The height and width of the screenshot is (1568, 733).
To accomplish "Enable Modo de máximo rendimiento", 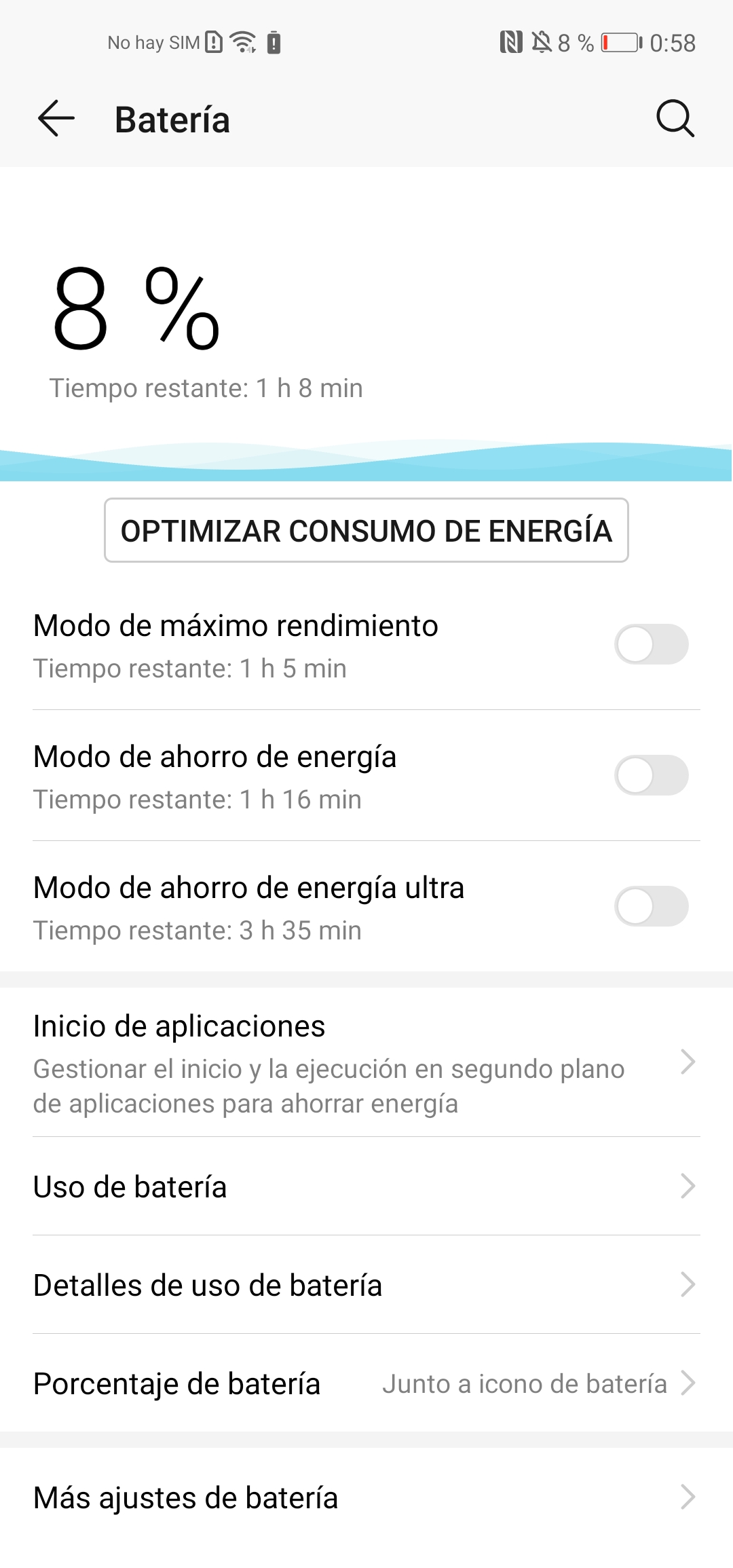I will (651, 644).
